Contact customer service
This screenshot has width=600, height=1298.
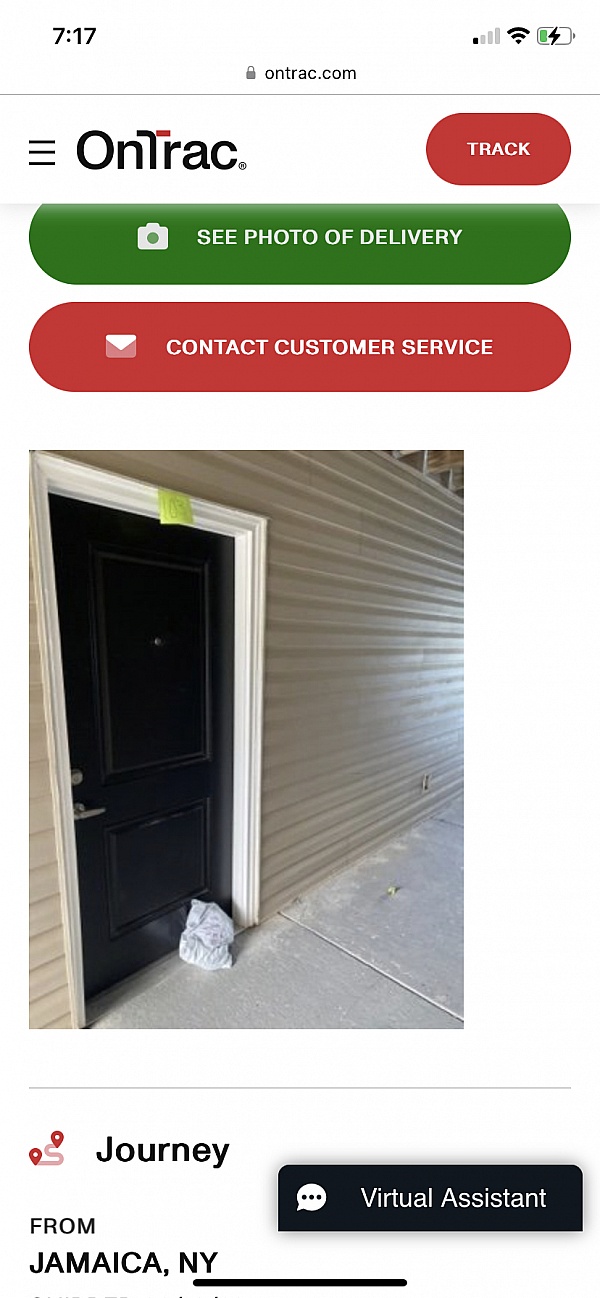[x=299, y=347]
